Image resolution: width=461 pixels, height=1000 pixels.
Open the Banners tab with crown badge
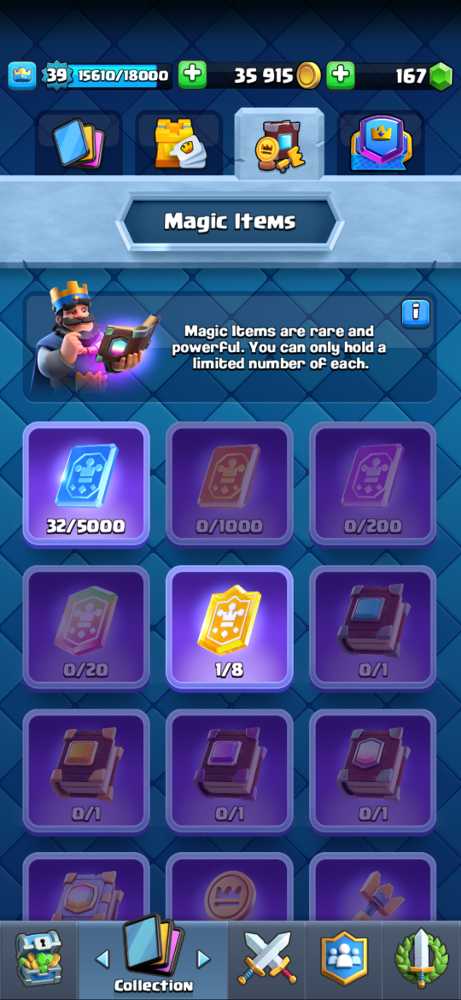tap(381, 142)
